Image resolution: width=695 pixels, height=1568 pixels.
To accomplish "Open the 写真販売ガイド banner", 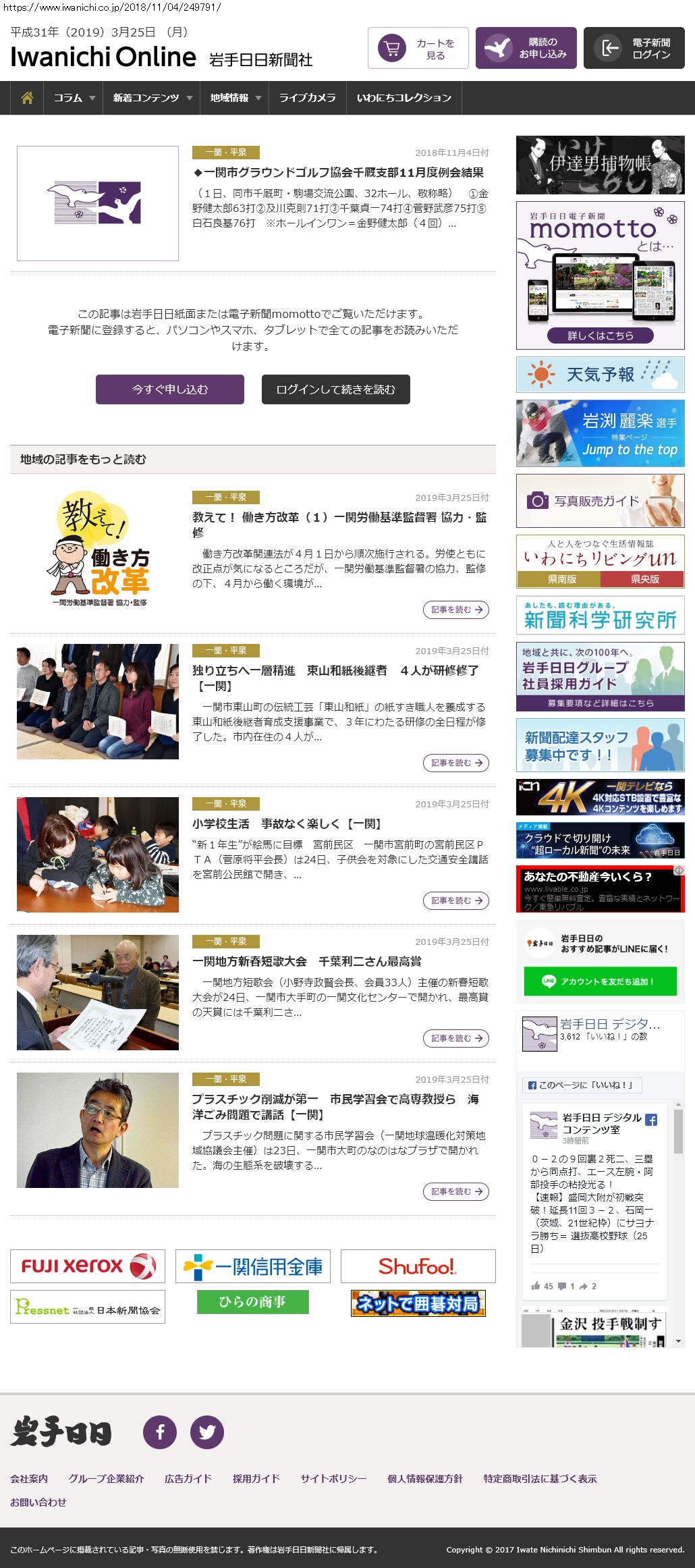I will pos(600,501).
